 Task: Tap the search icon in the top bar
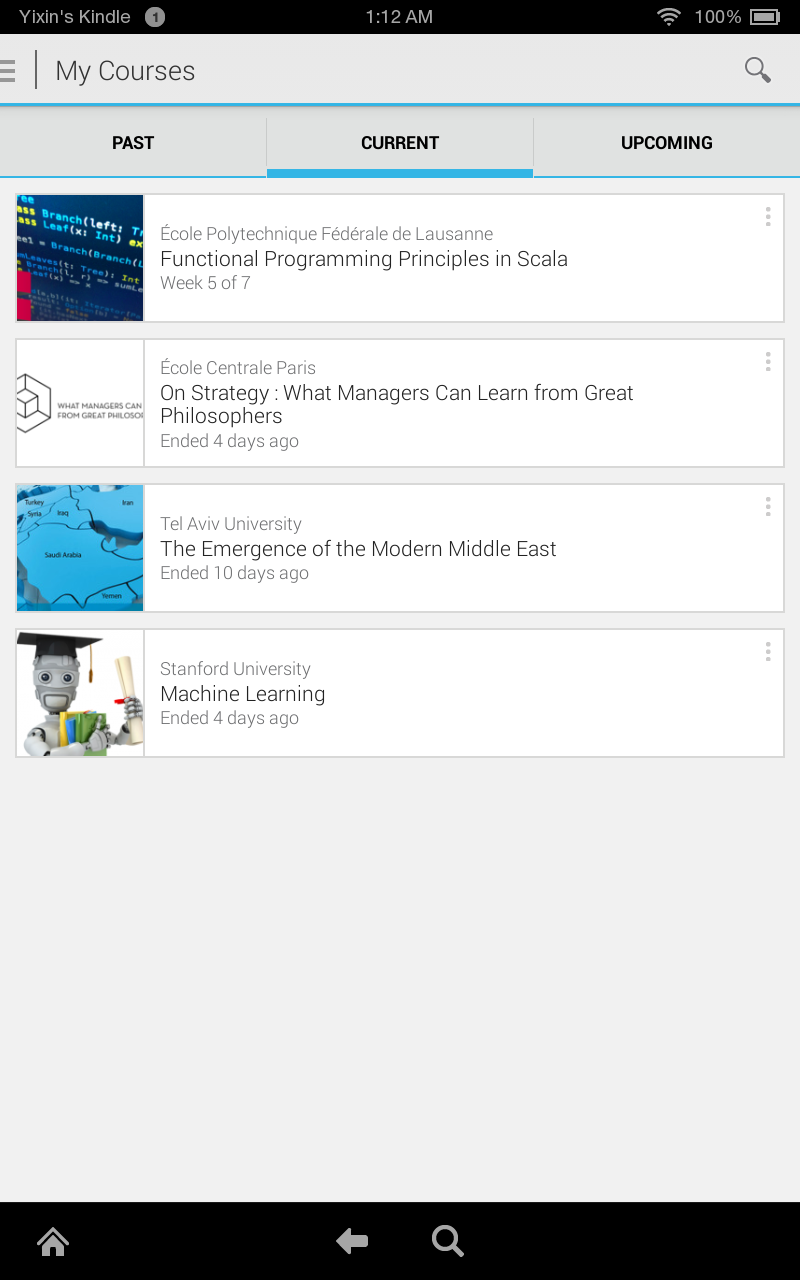[757, 69]
